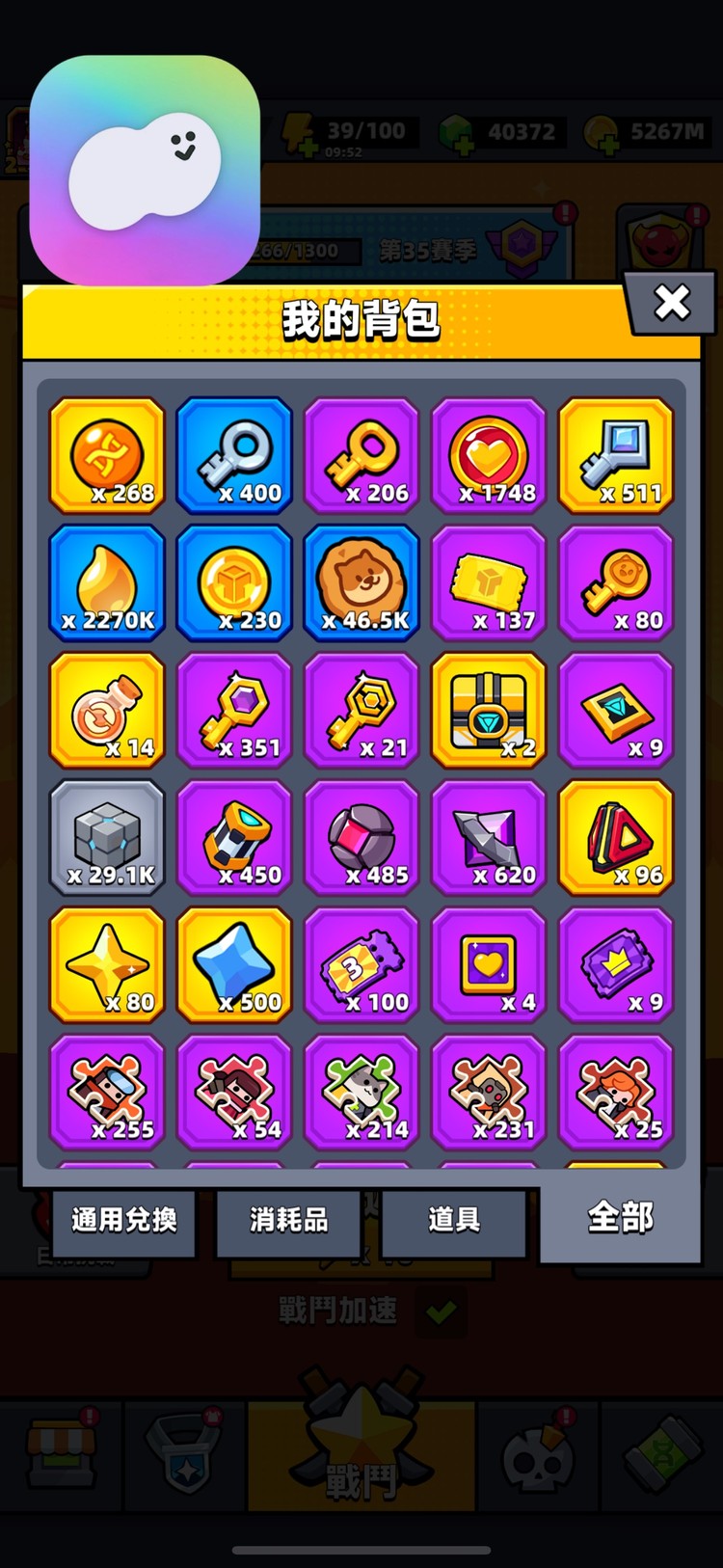Select the yellow star item x80
The width and height of the screenshot is (723, 1568).
(x=107, y=964)
